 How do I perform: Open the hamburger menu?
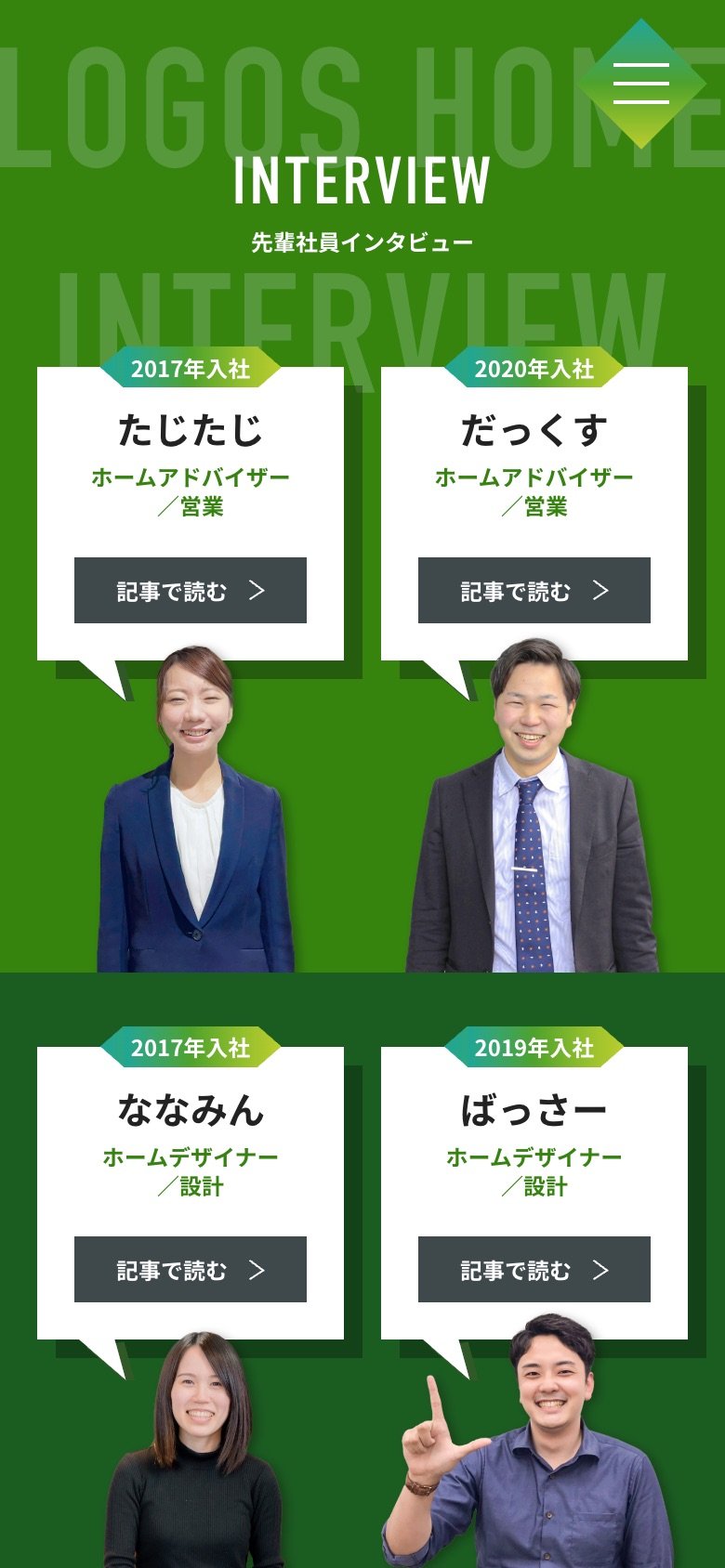[640, 84]
